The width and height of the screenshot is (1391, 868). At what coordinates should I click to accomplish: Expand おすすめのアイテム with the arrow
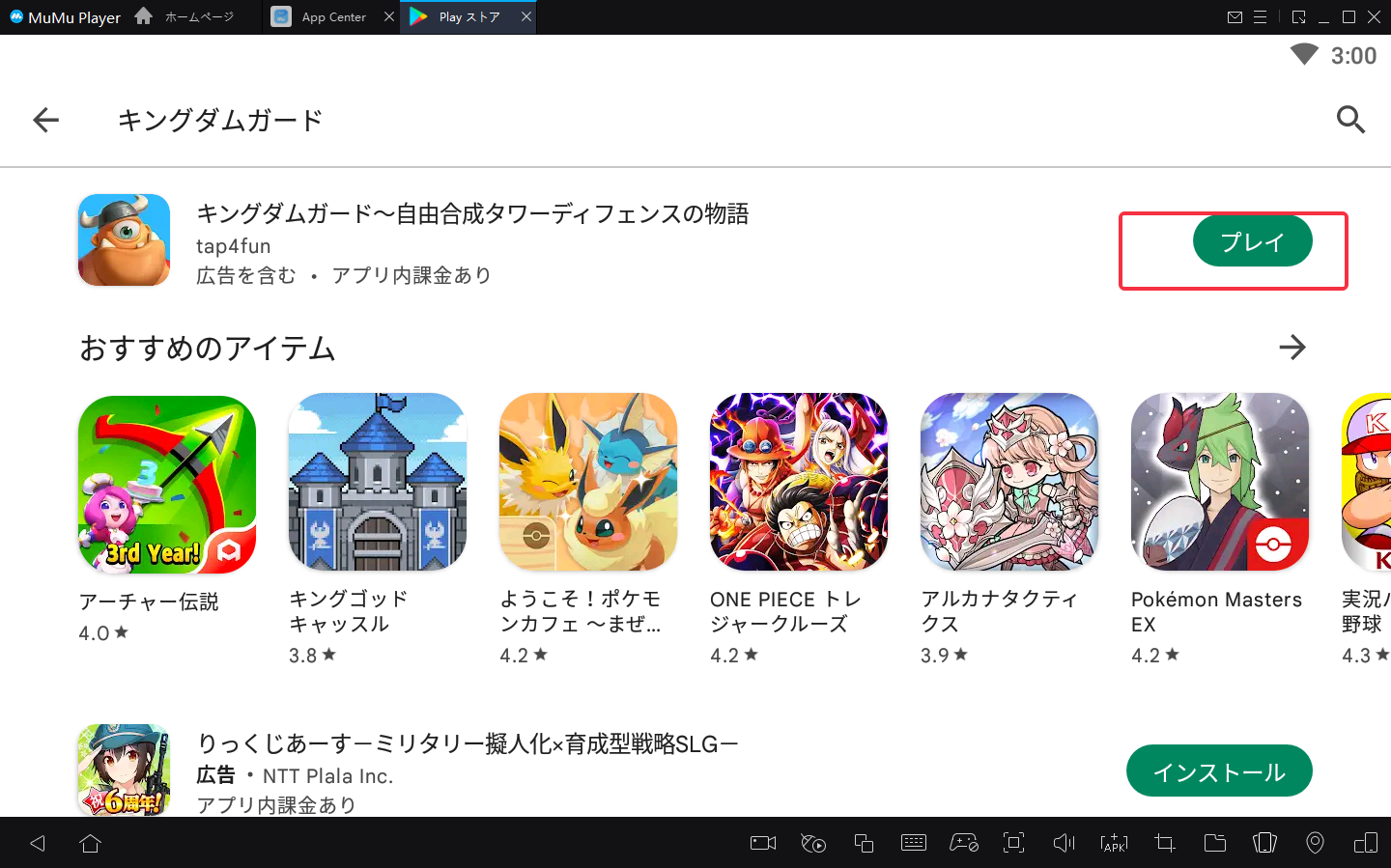(x=1292, y=348)
